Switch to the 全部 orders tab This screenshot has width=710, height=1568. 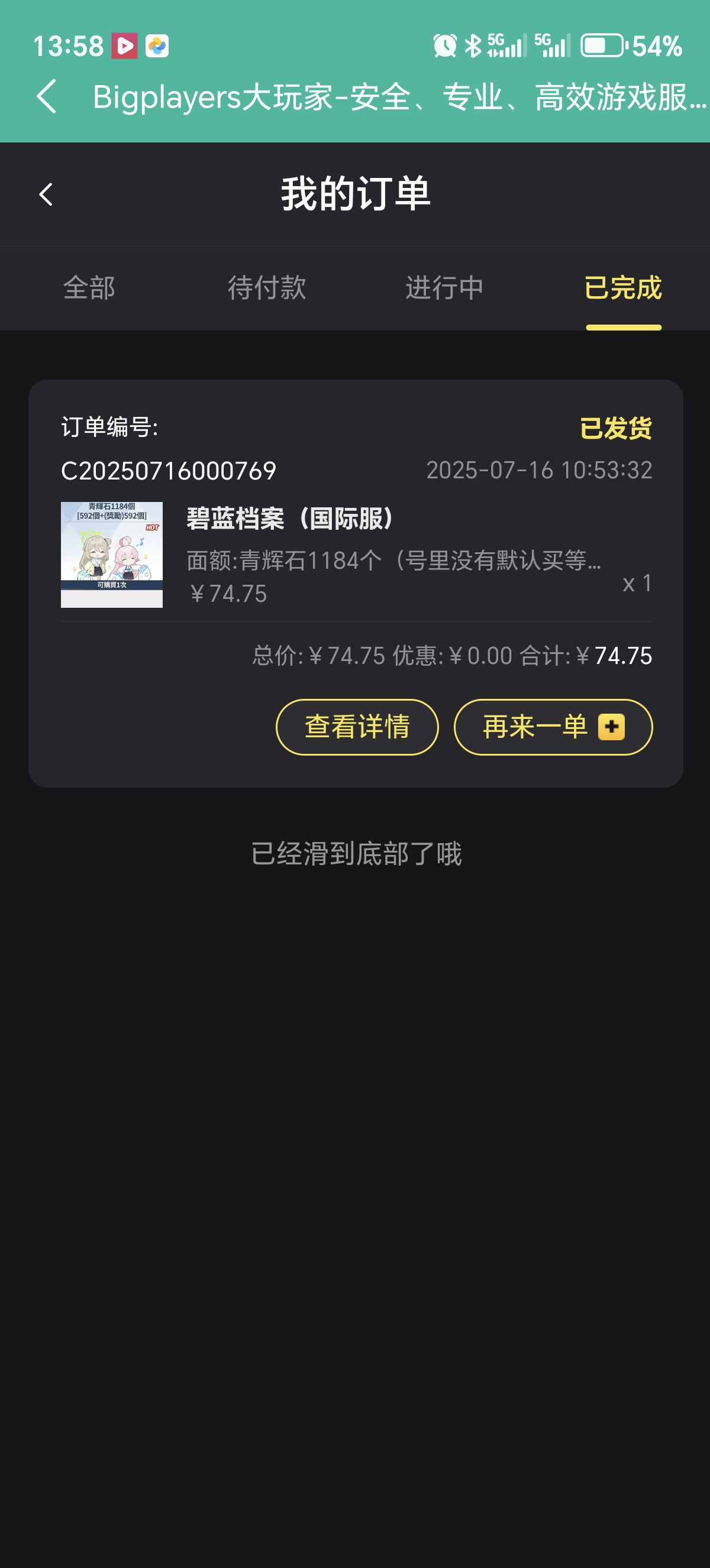[89, 288]
